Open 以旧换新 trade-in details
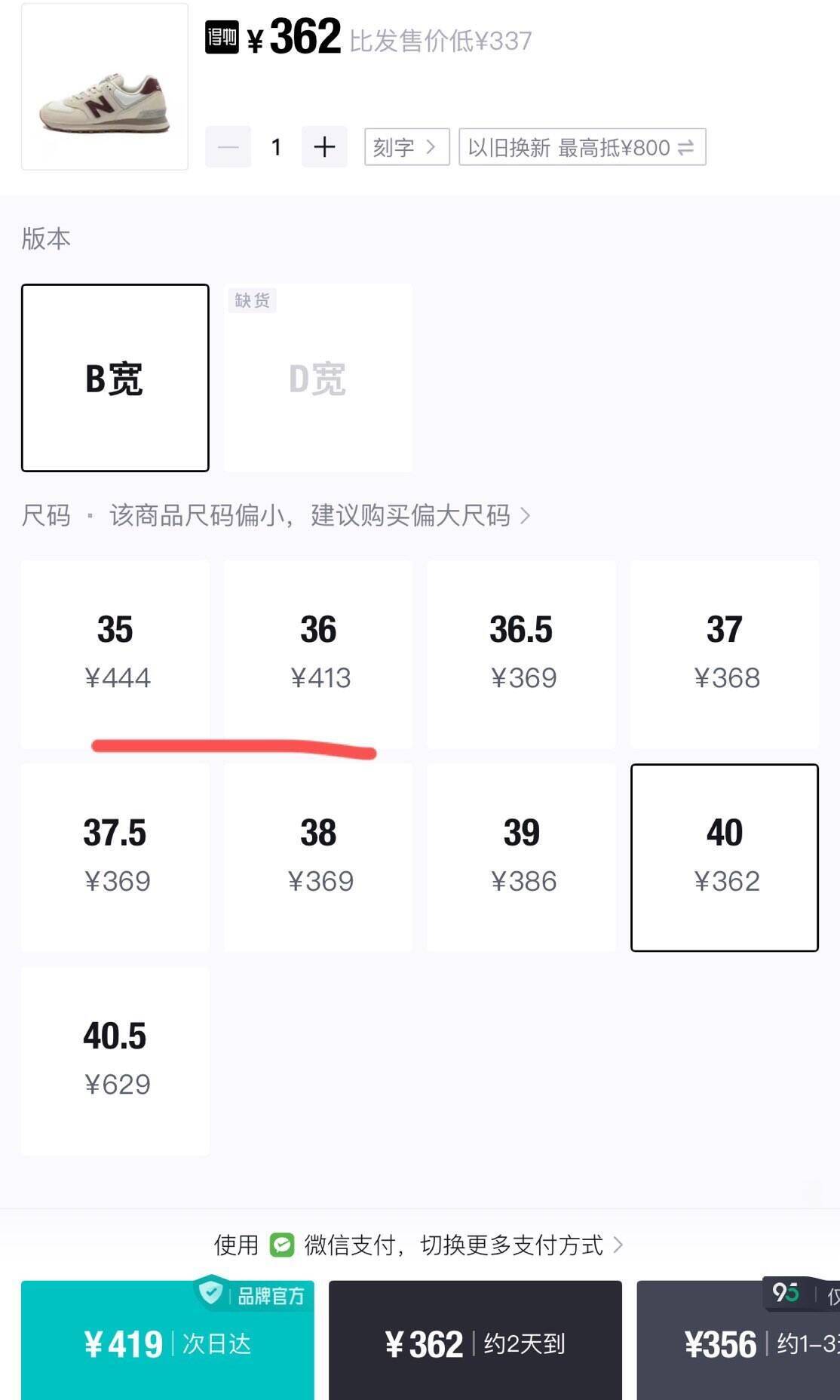 point(582,148)
